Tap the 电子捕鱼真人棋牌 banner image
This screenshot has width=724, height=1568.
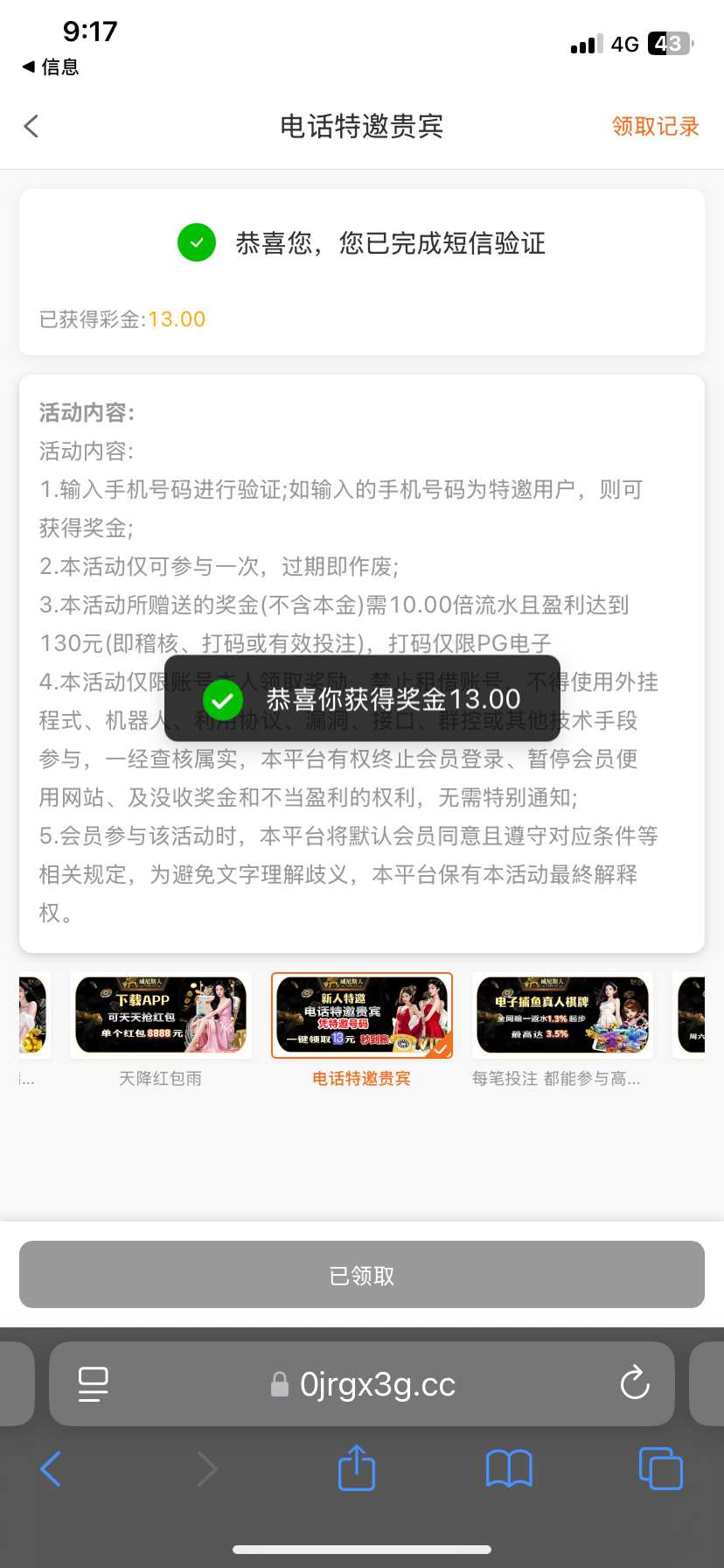tap(561, 1015)
